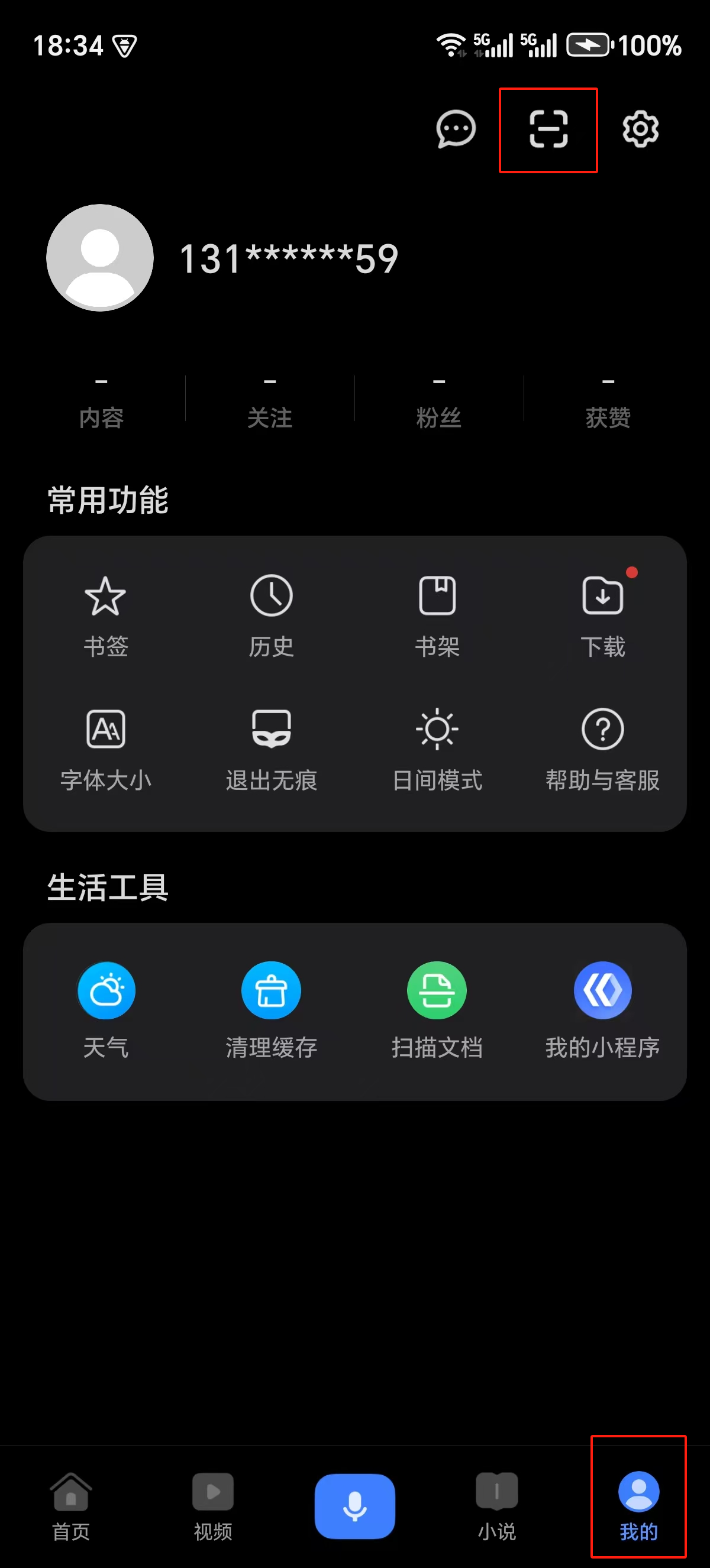Toggle 退出无痕 exit incognito mode
This screenshot has width=710, height=1568.
(x=271, y=749)
